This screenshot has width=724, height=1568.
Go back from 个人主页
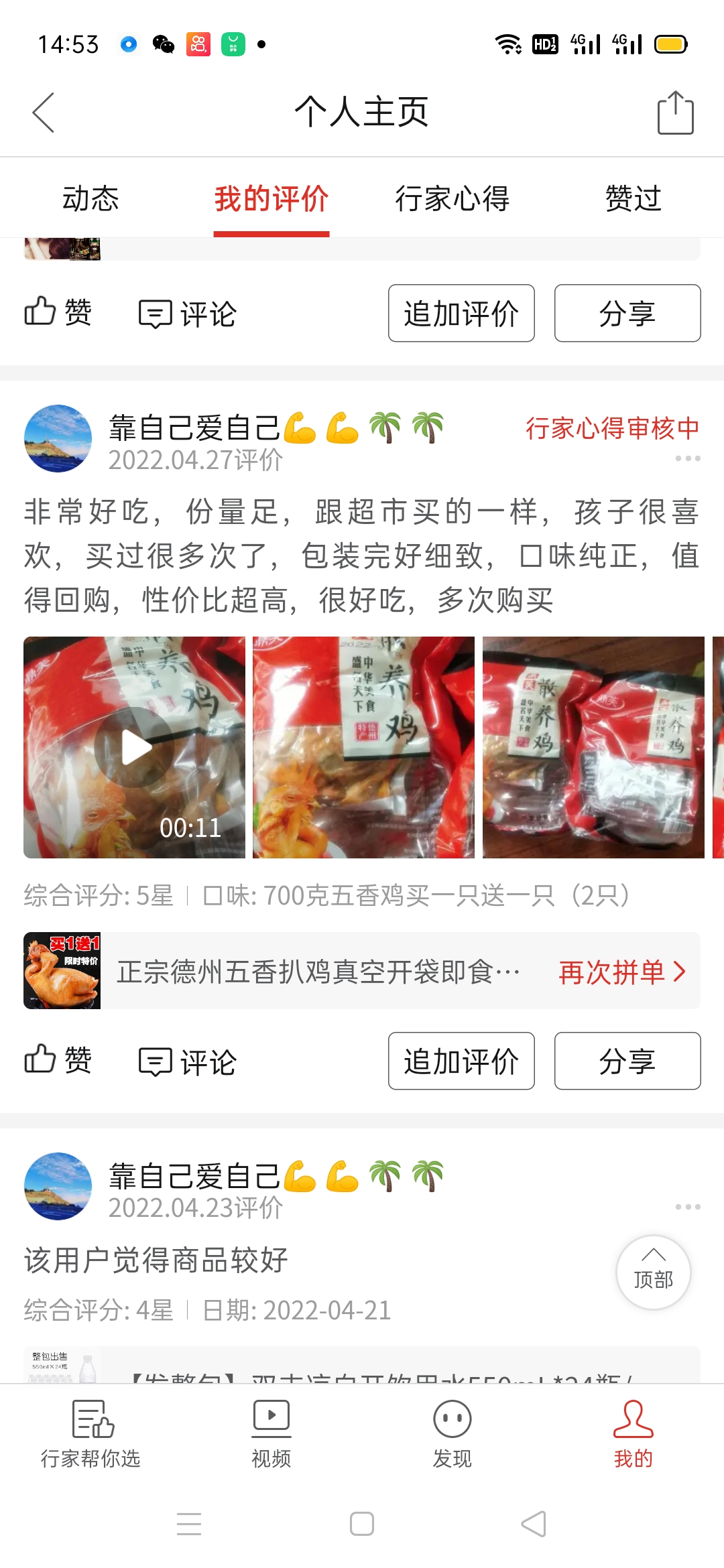44,113
